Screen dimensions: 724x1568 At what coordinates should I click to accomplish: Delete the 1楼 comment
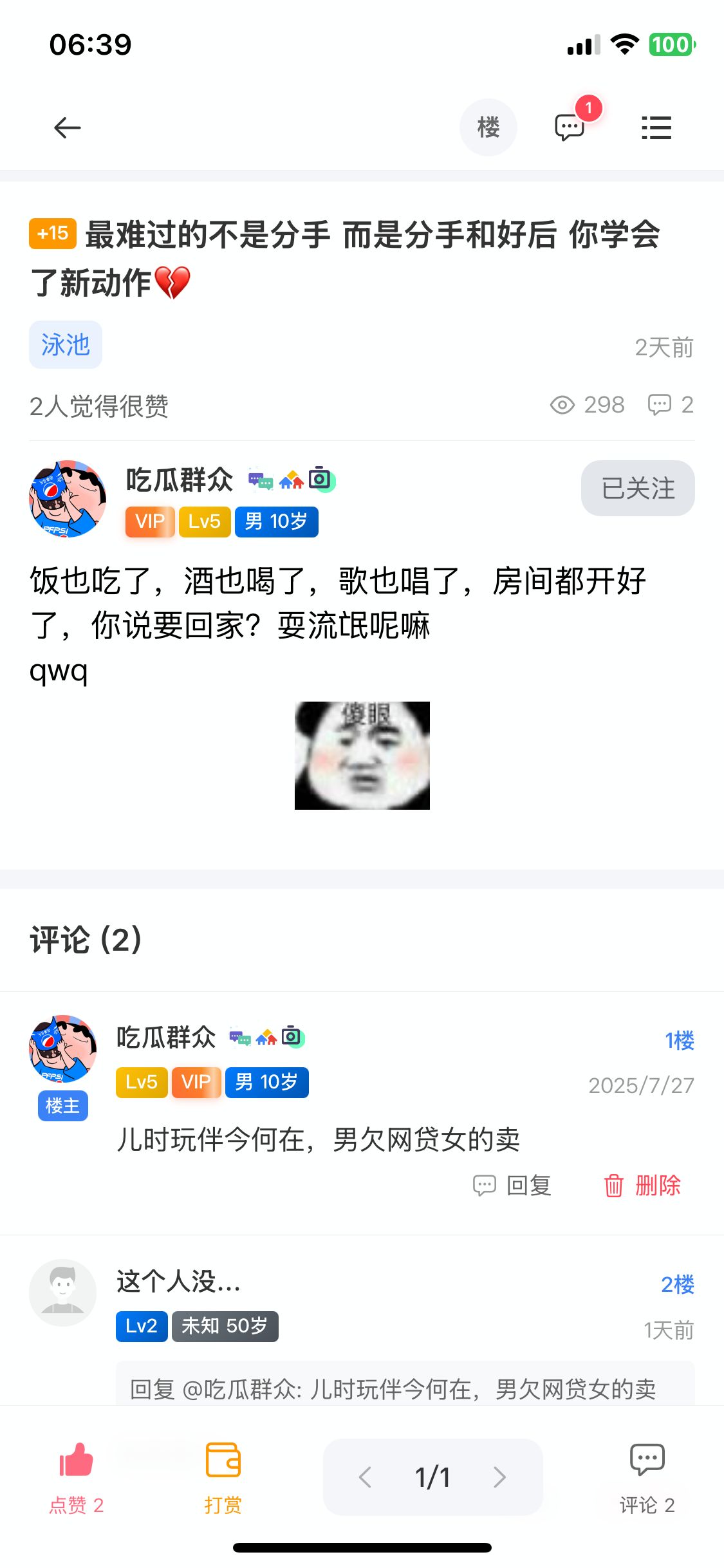coord(642,1185)
